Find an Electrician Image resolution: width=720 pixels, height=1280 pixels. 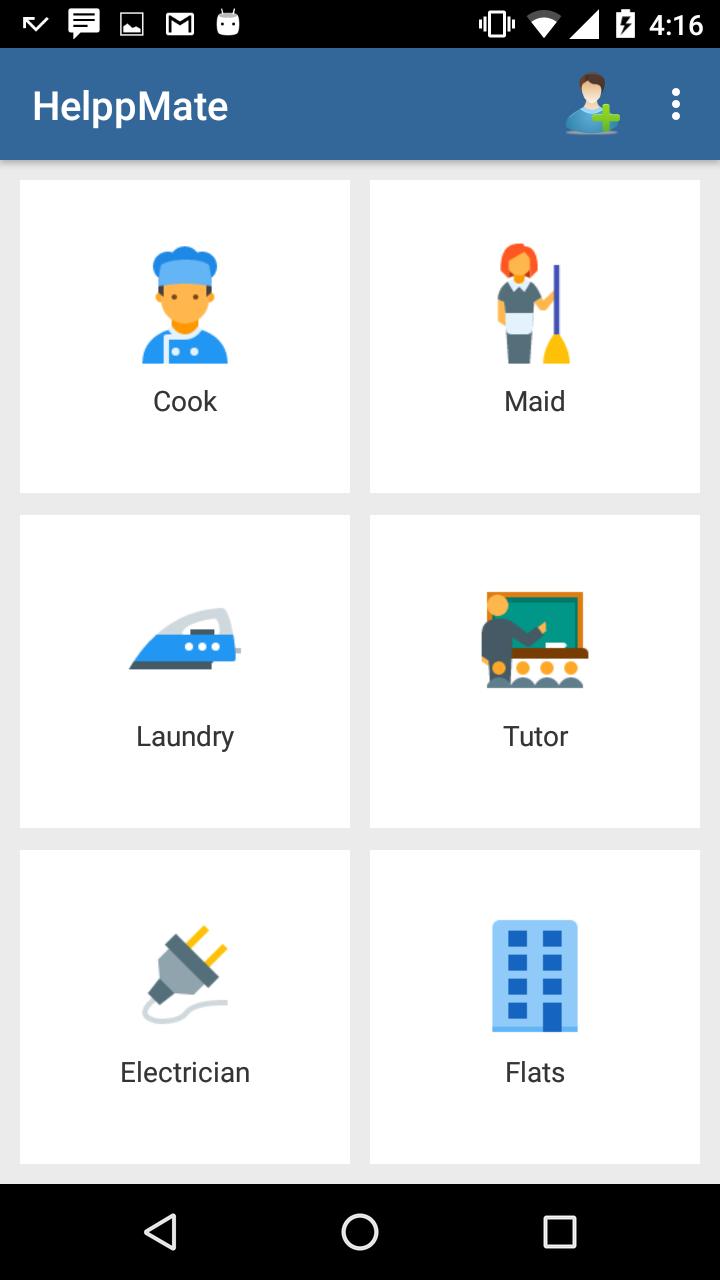[185, 1007]
